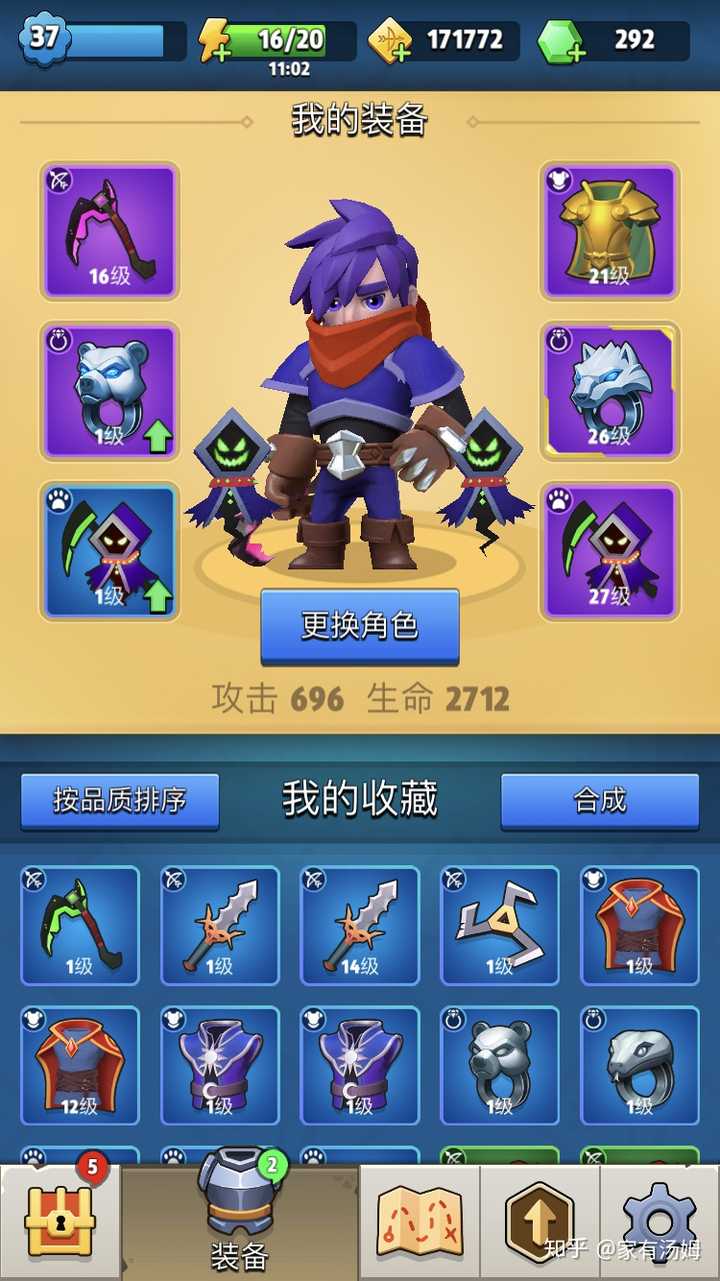The width and height of the screenshot is (720, 1281).
Task: Tap the 更换角色 button
Action: click(x=360, y=626)
